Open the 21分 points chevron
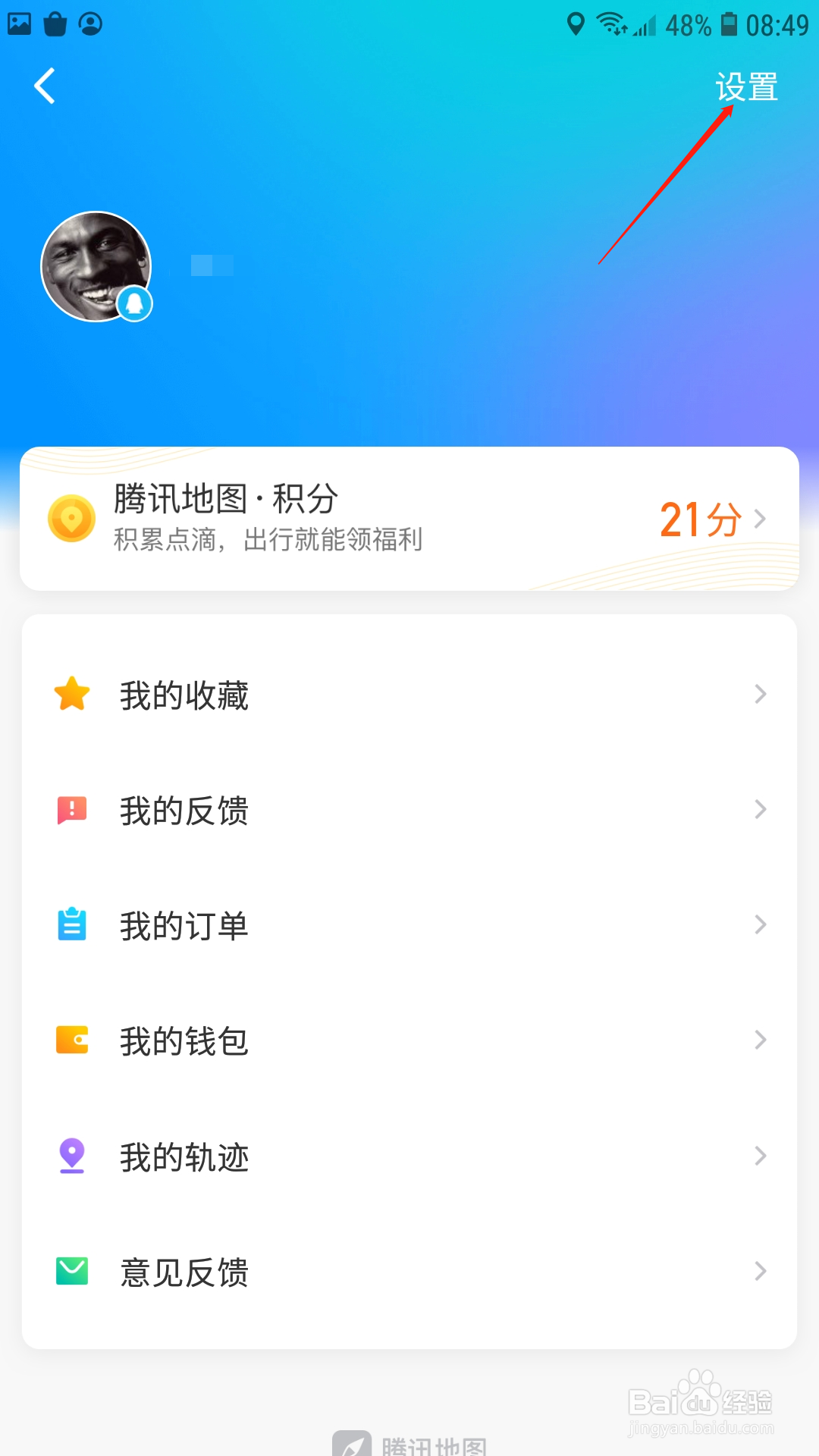Viewport: 819px width, 1456px height. pos(761,519)
